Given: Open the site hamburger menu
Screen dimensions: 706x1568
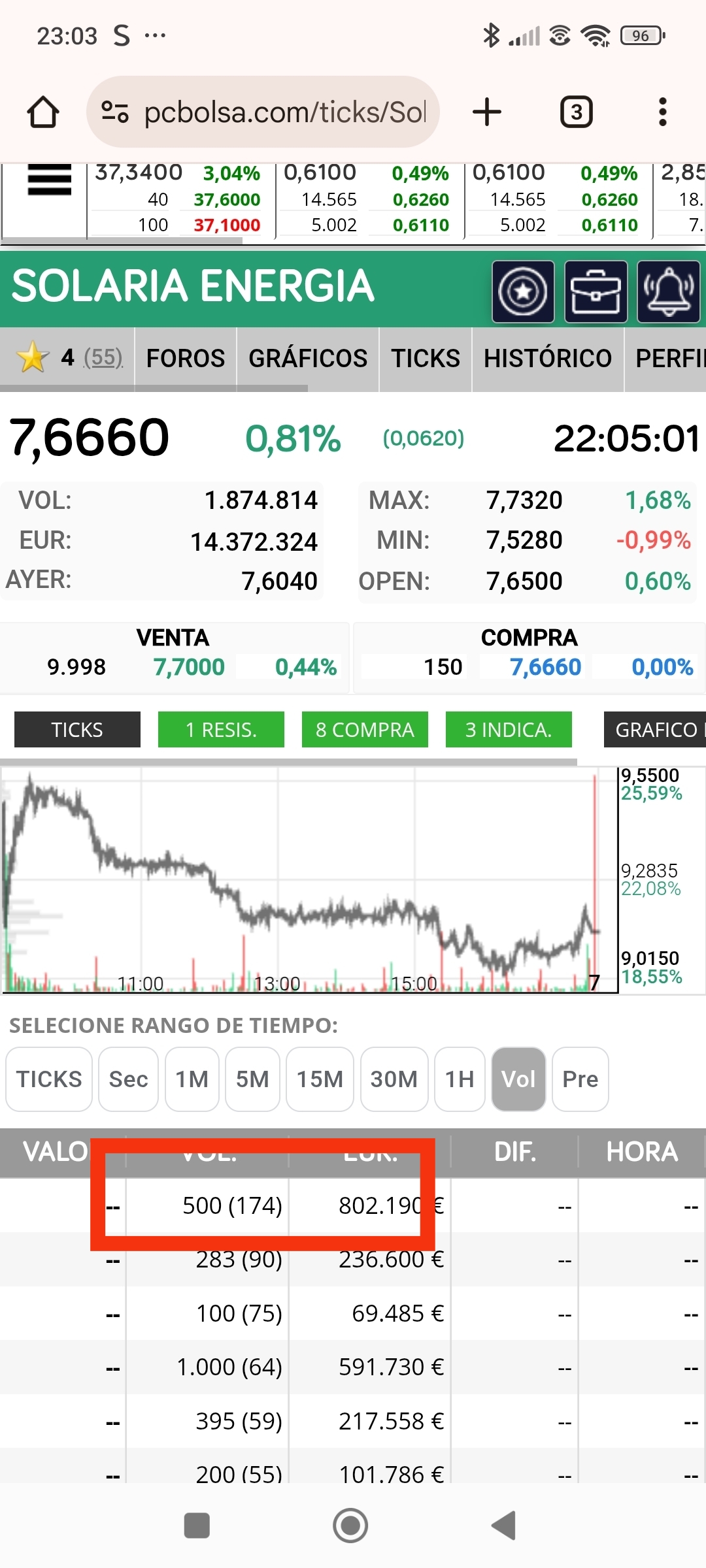Looking at the screenshot, I should [x=50, y=179].
